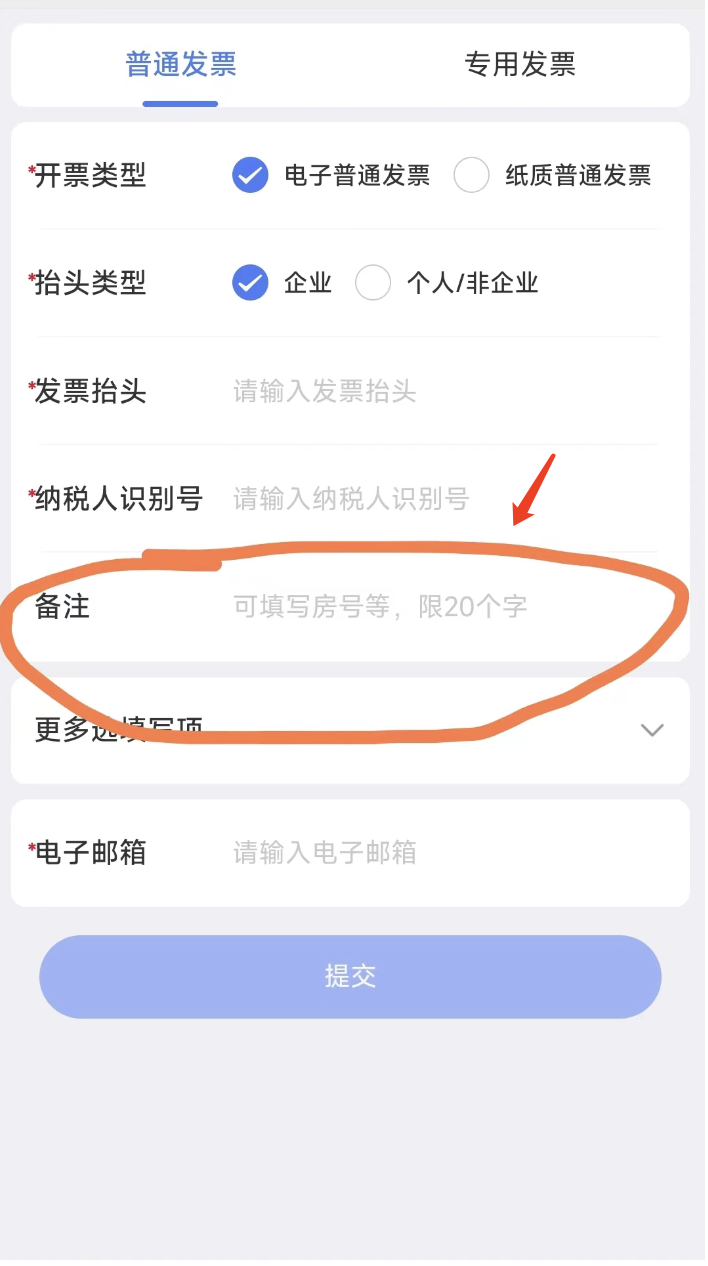This screenshot has width=708, height=1266.
Task: Submit the form with 提交
Action: click(350, 977)
